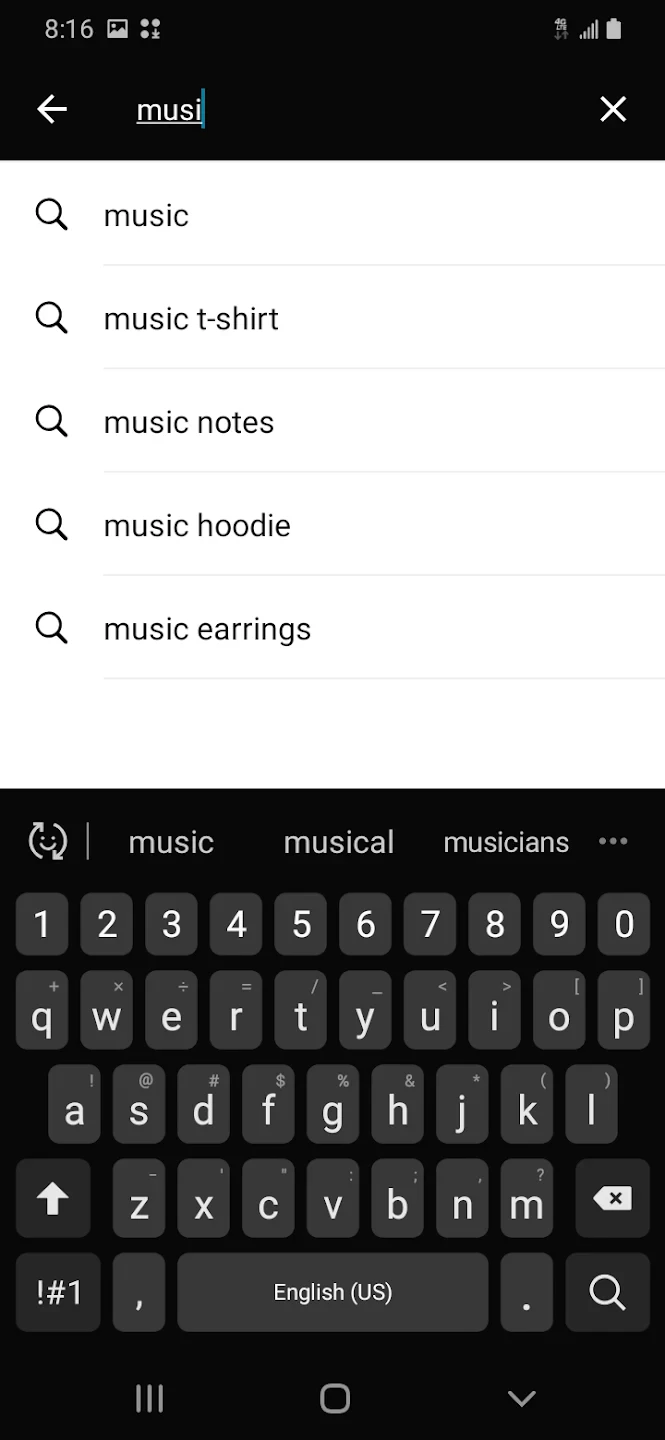This screenshot has height=1440, width=665.
Task: Tap the keyboard's "musical" word prediction
Action: (339, 842)
